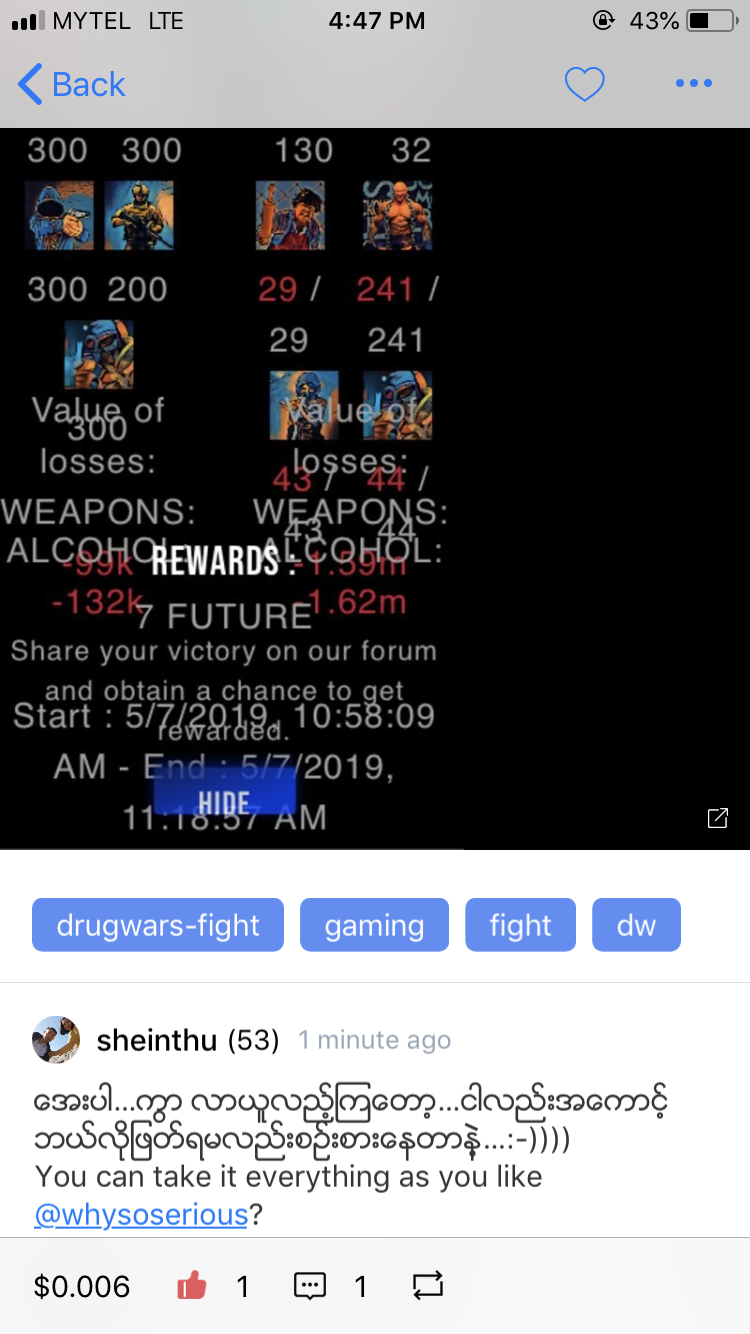Tap the $0.006 payout amount
The height and width of the screenshot is (1334, 750).
[81, 1287]
